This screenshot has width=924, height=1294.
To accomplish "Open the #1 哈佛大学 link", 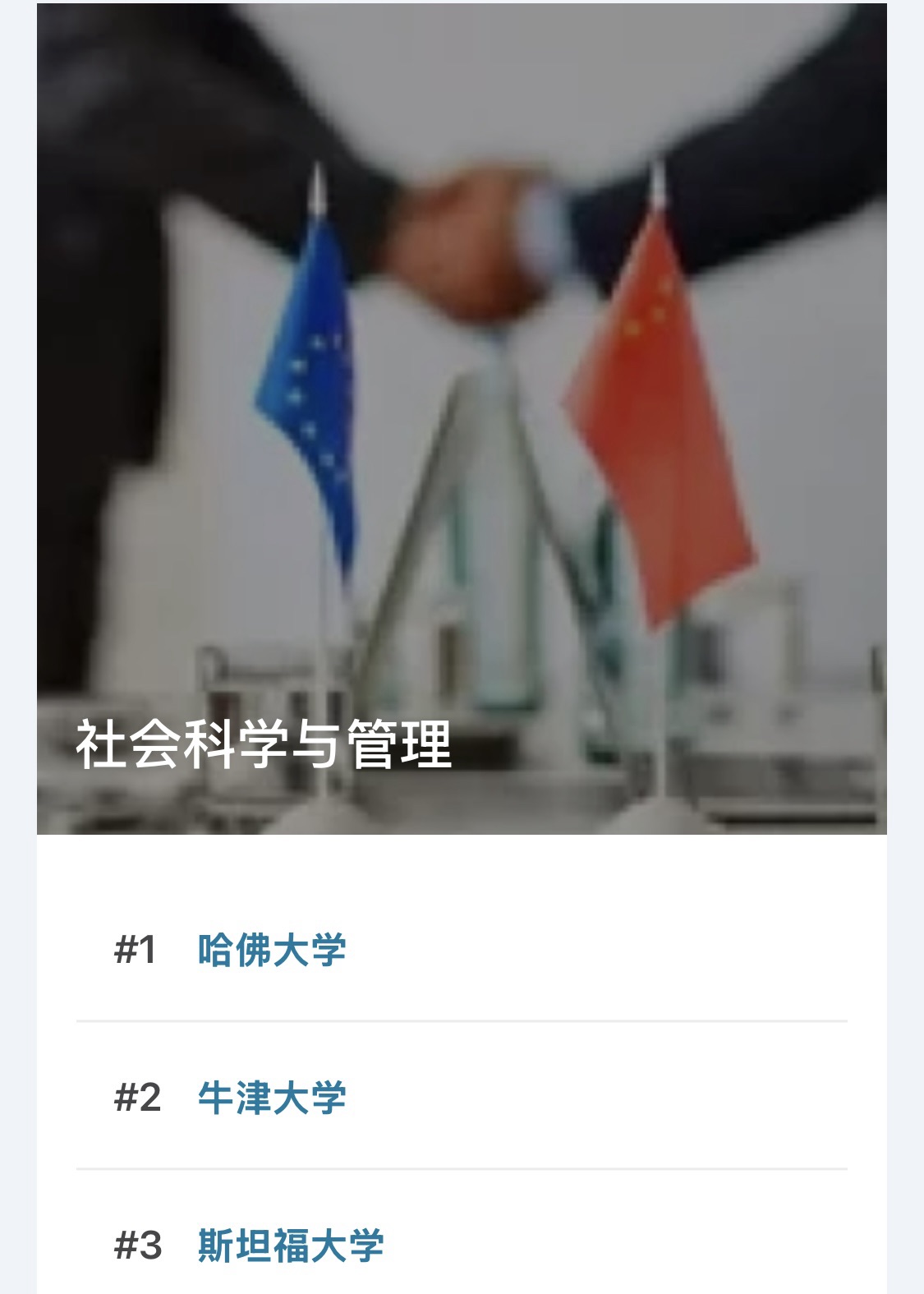I will coord(272,951).
